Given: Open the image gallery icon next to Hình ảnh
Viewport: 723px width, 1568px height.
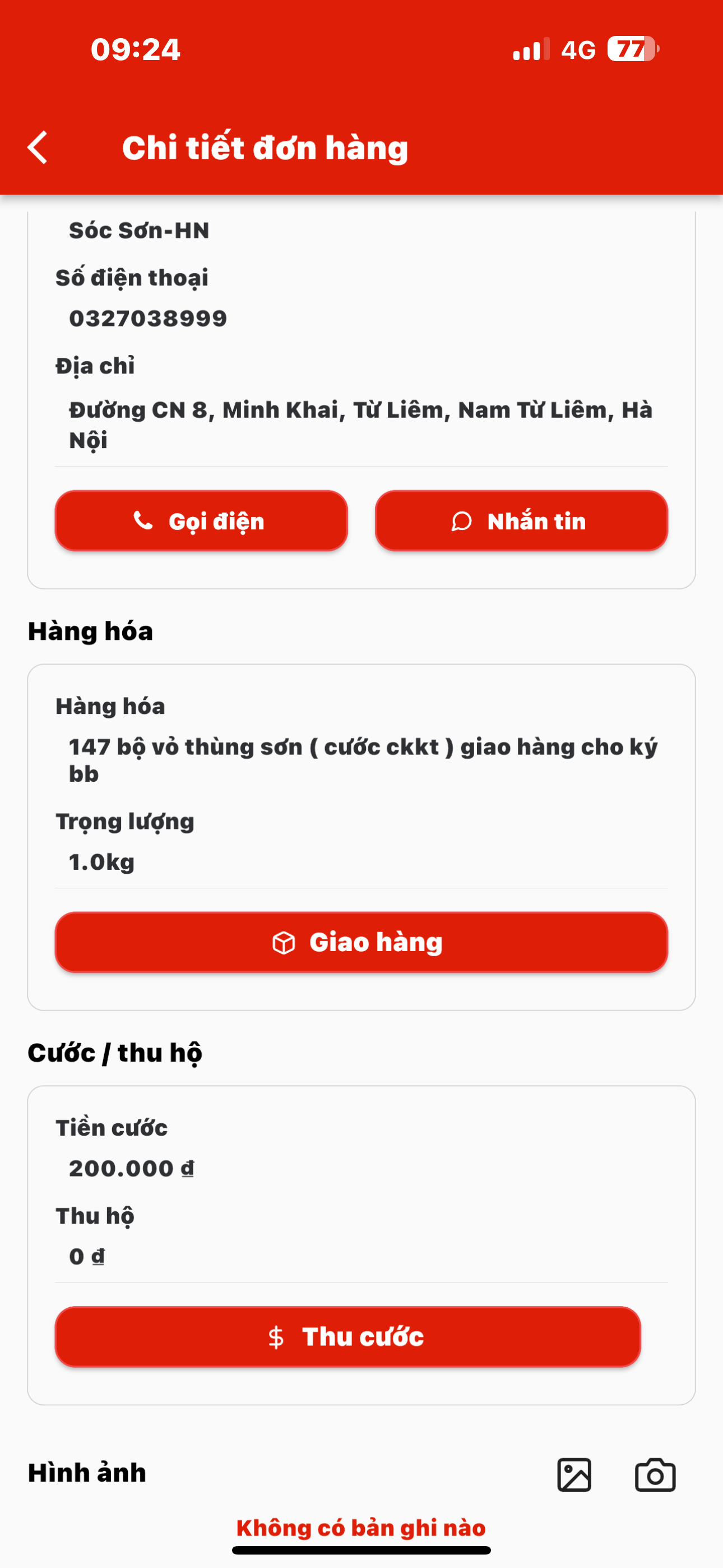Looking at the screenshot, I should [x=574, y=1475].
